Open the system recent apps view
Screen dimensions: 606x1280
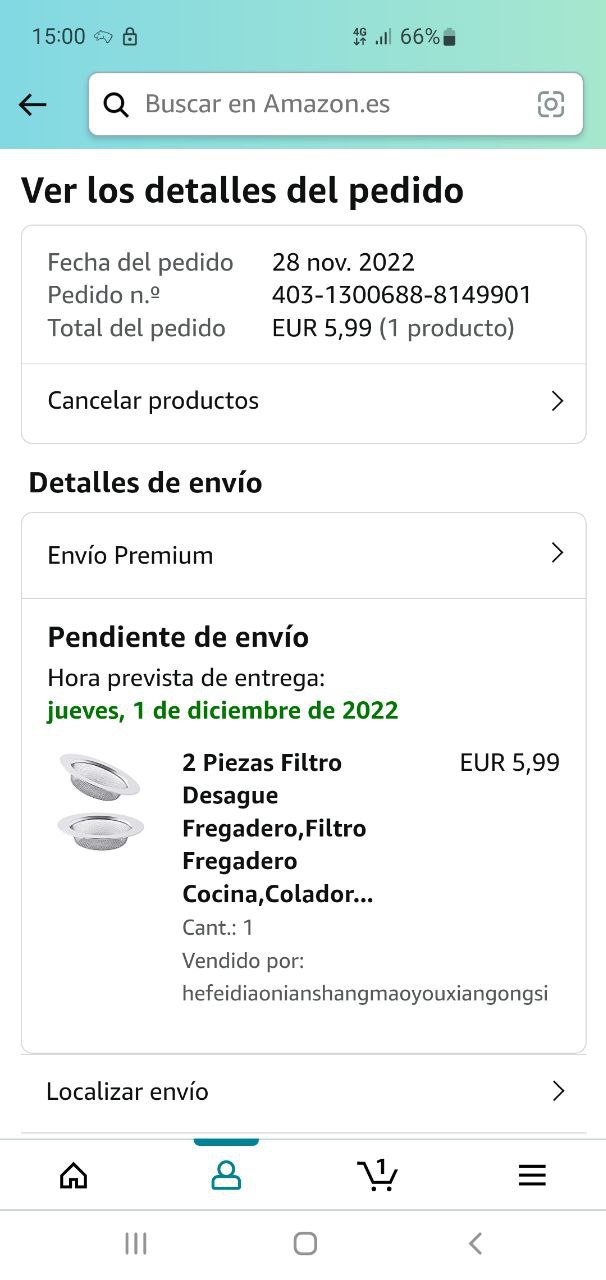136,1243
